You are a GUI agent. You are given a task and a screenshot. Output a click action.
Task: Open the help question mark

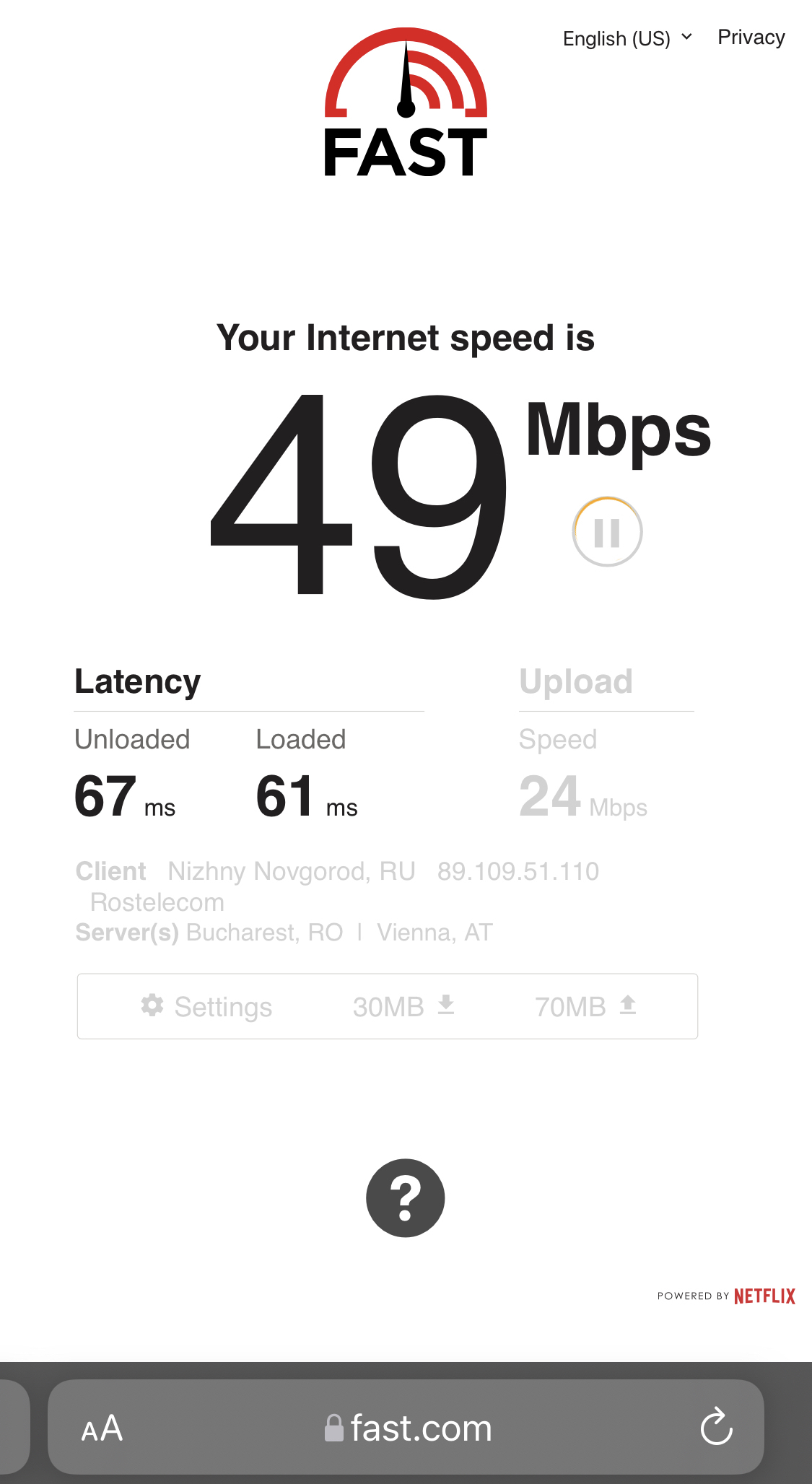[405, 1198]
